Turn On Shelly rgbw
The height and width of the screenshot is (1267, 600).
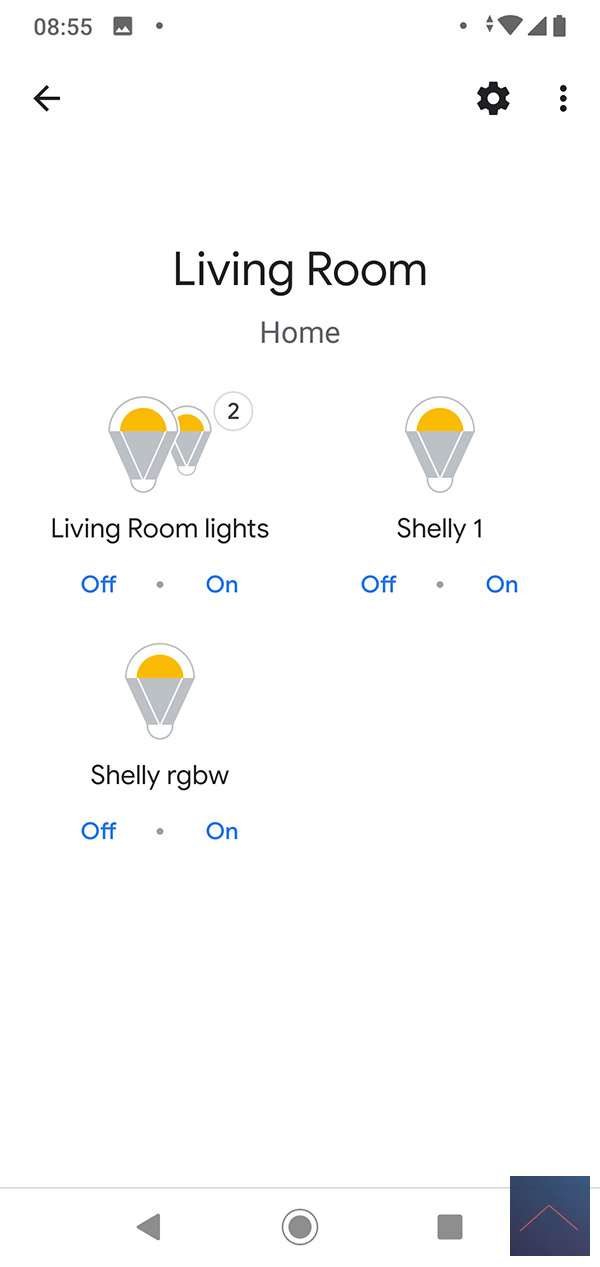click(222, 831)
